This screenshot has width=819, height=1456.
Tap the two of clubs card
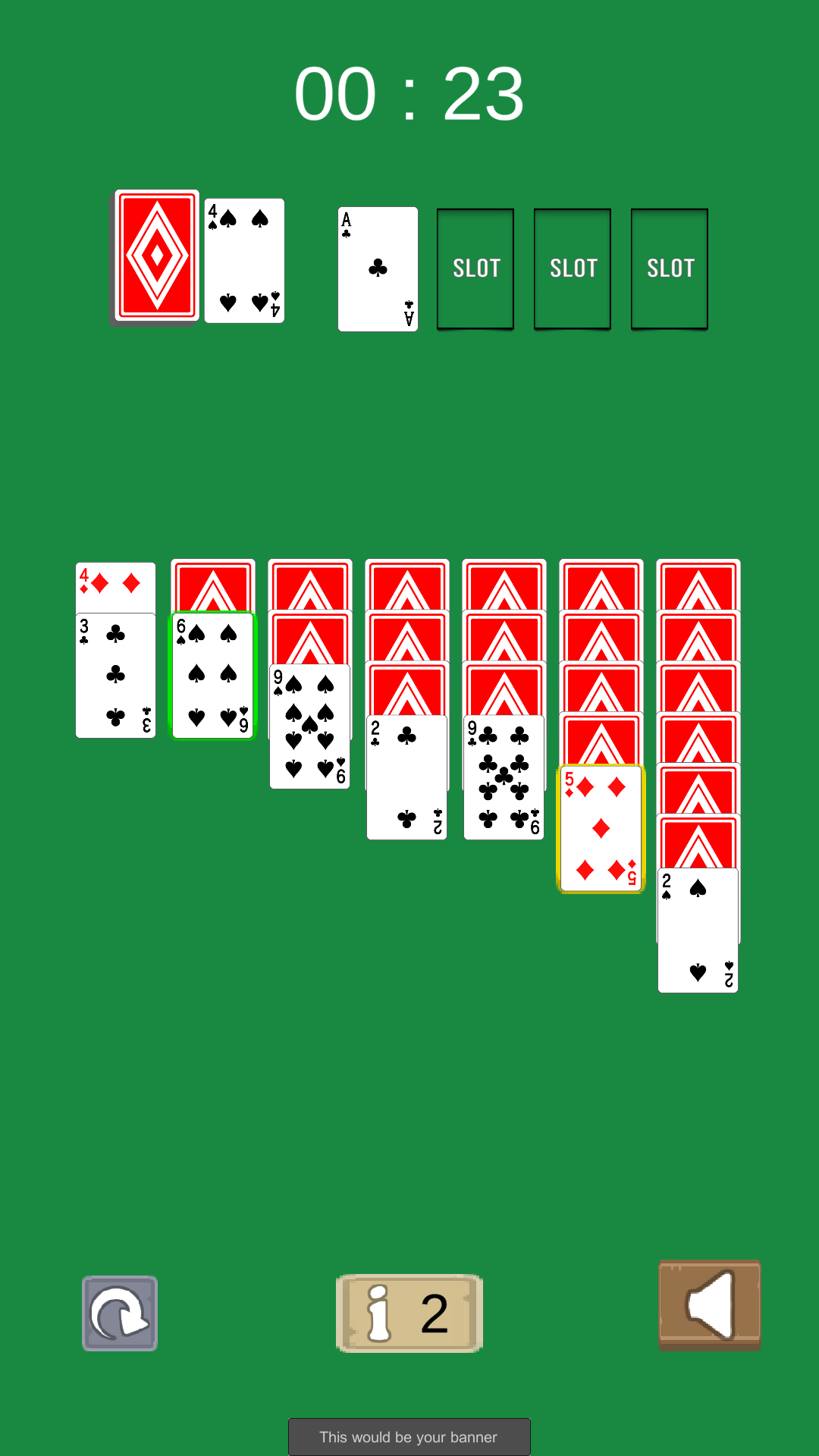pos(406,777)
